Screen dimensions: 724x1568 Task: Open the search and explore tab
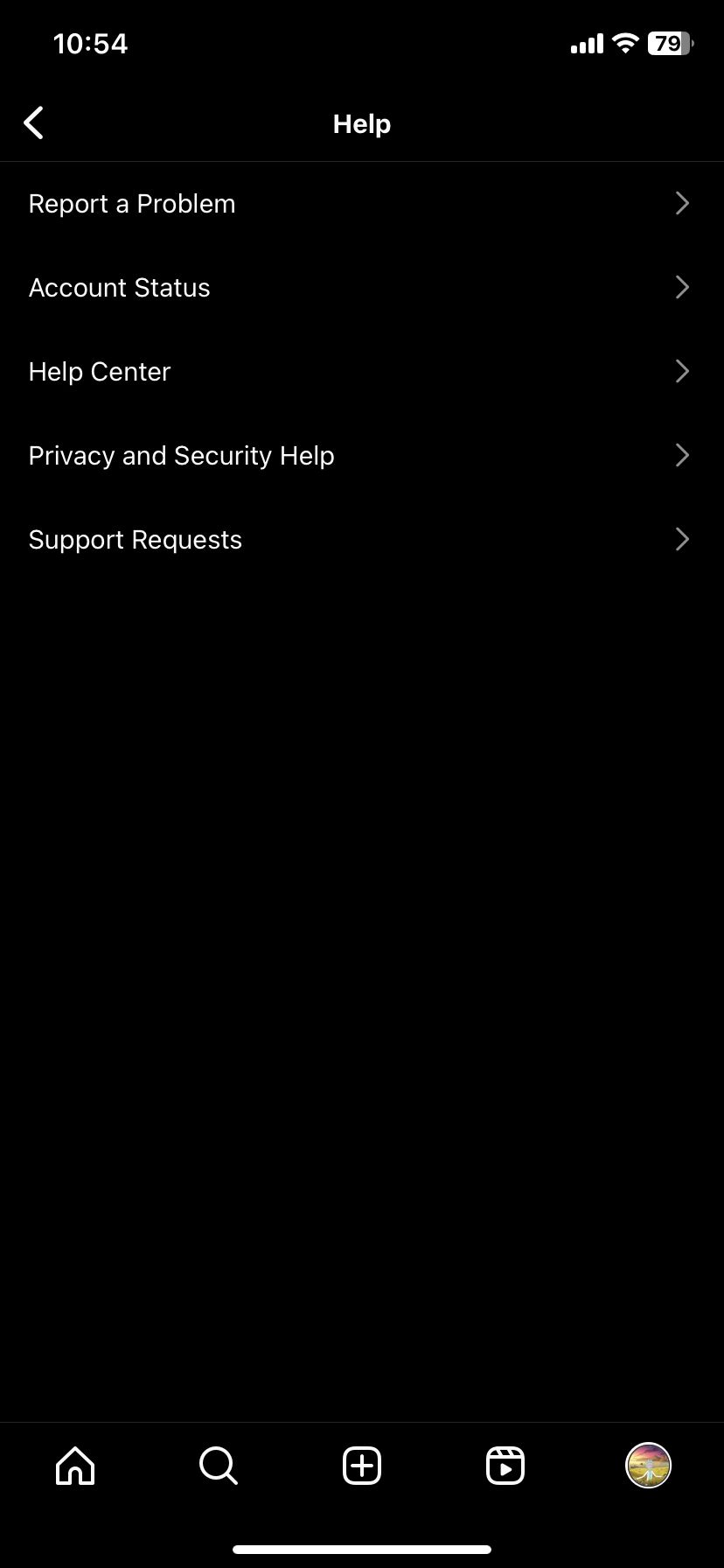pyautogui.click(x=219, y=1466)
